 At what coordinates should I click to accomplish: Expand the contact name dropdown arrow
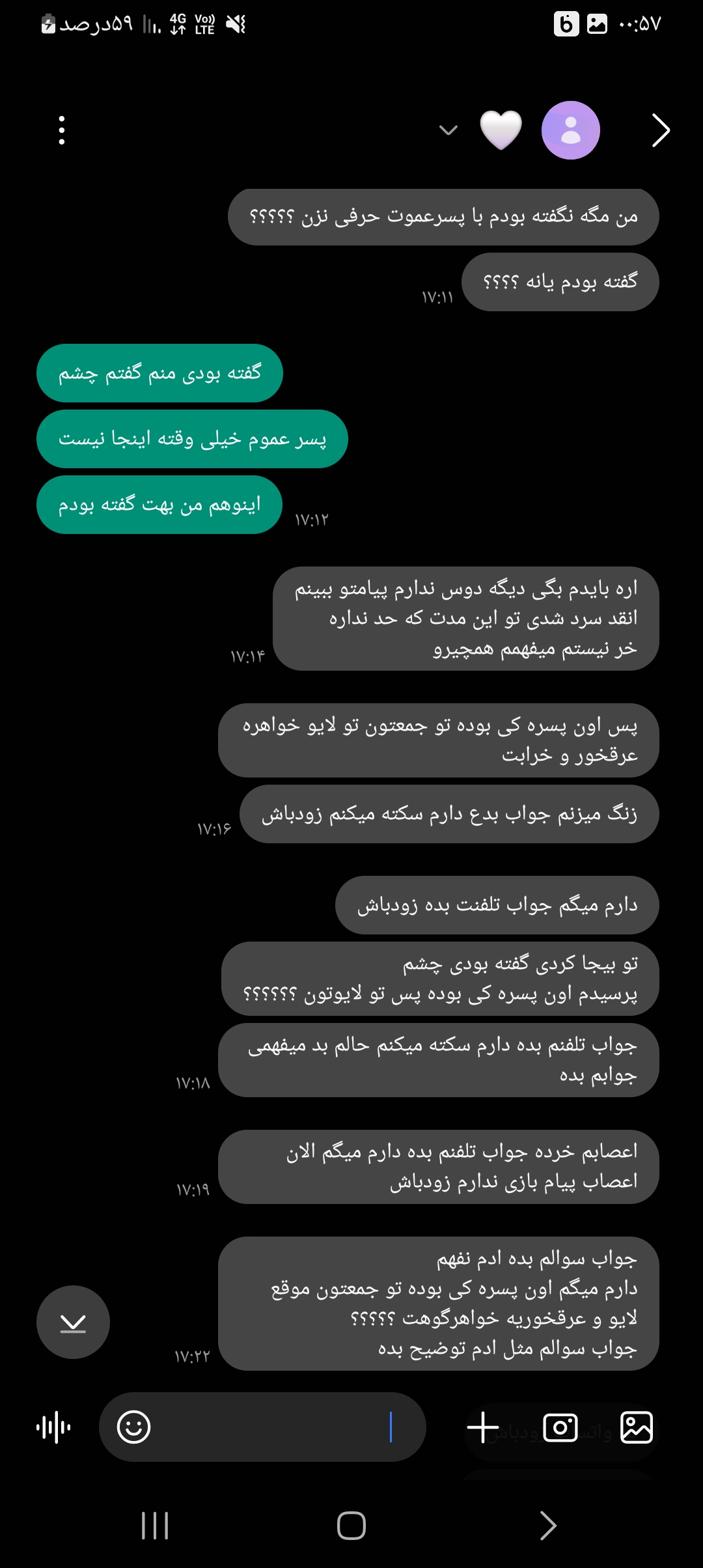coord(448,130)
